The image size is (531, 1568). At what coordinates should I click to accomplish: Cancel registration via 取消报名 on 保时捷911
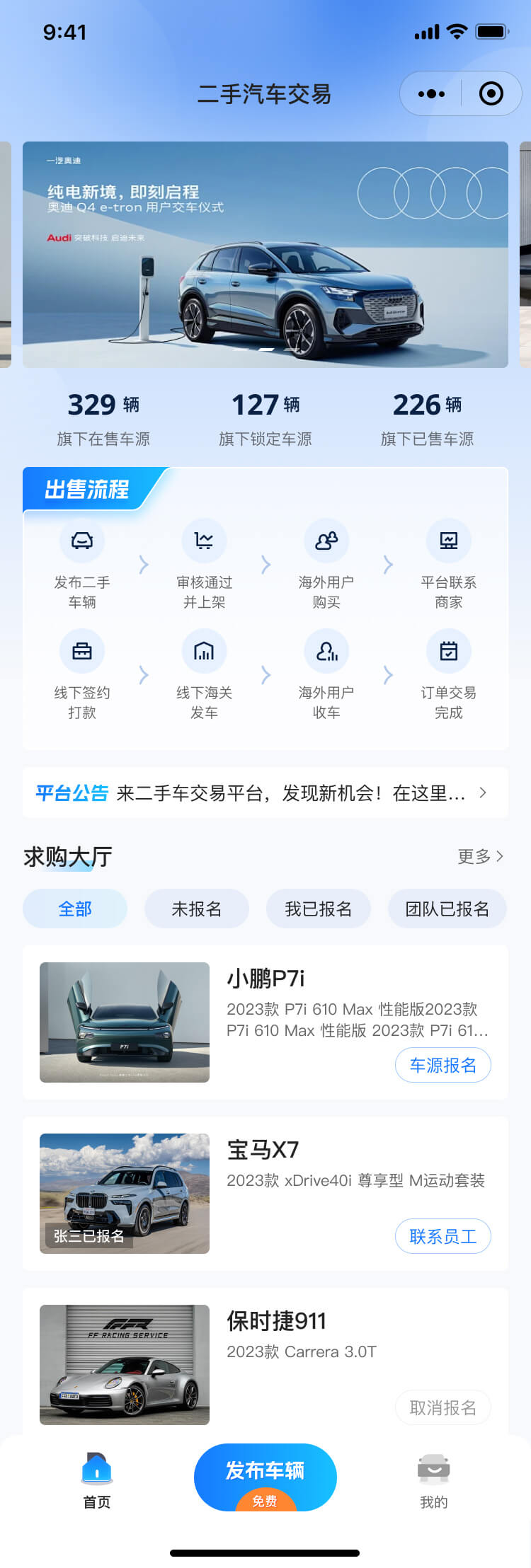click(x=442, y=1407)
